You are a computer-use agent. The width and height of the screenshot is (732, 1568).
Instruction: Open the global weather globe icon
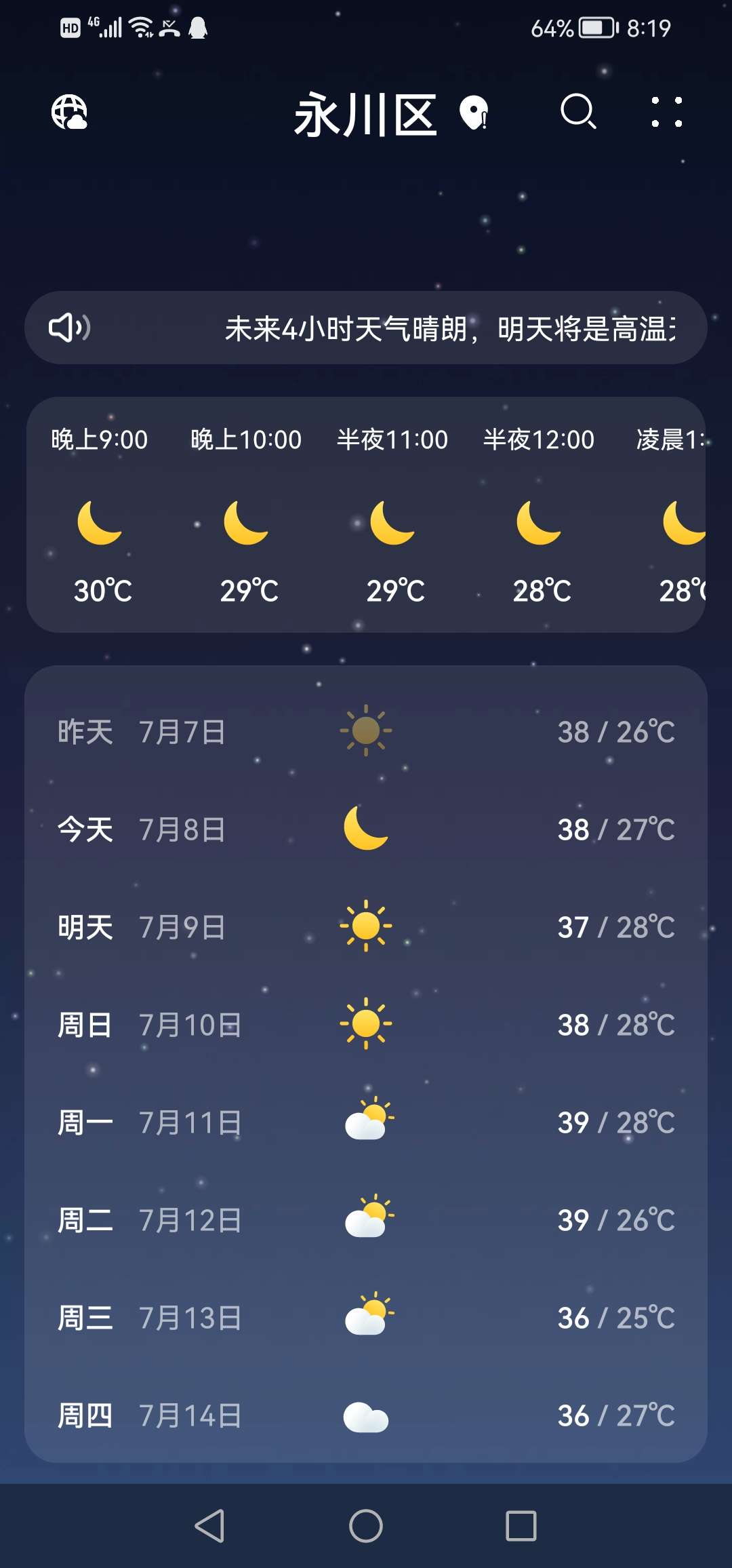point(69,112)
